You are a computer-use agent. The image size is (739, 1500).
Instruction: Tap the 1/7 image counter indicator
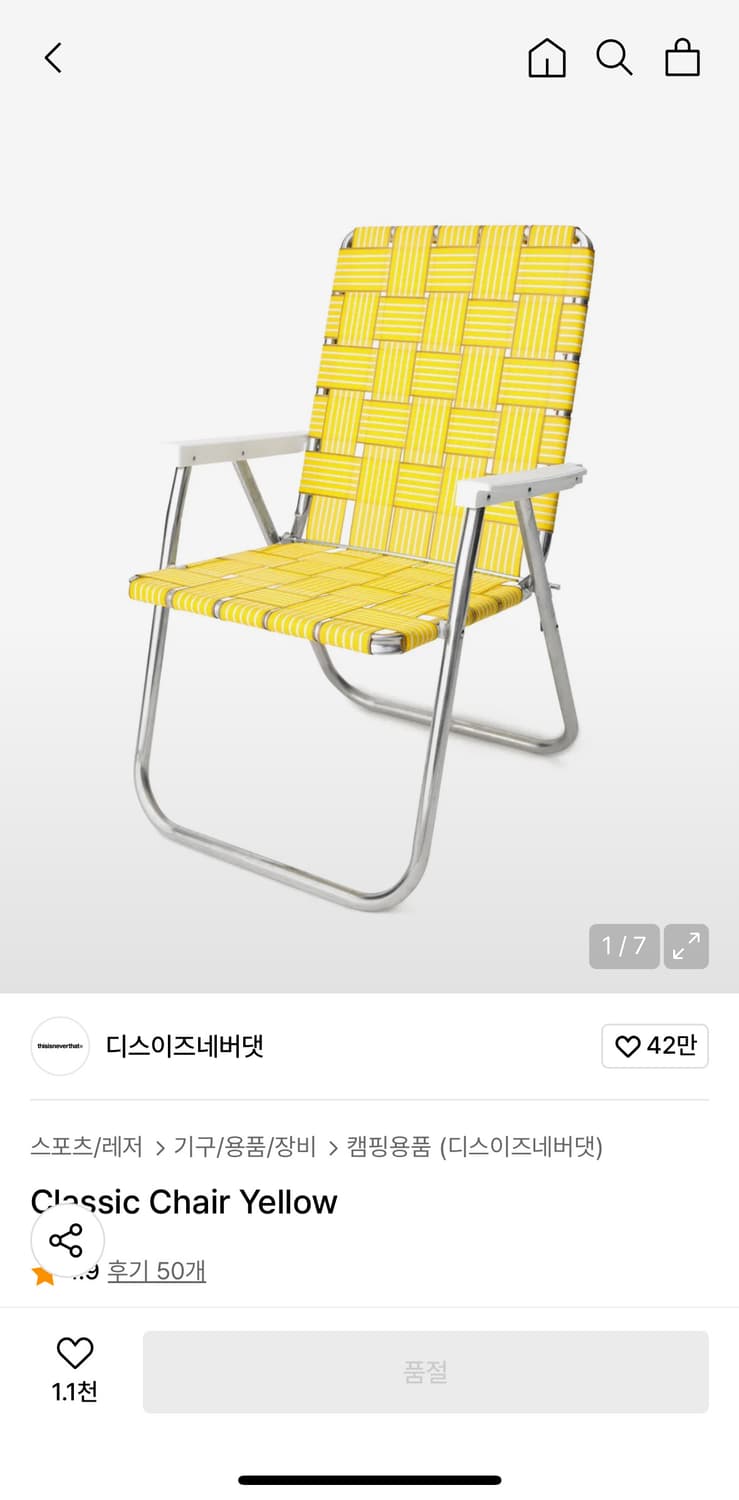click(x=623, y=946)
